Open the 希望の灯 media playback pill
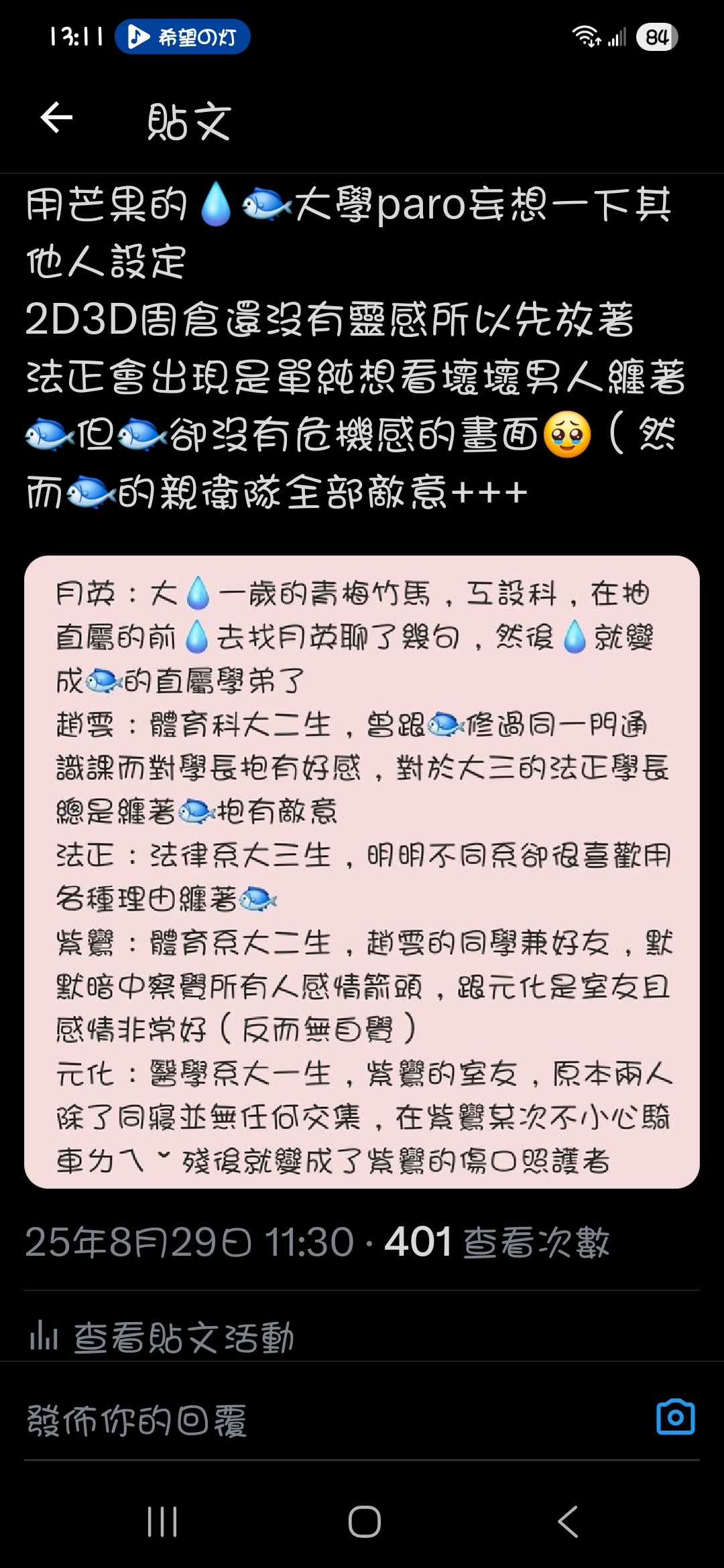Image resolution: width=724 pixels, height=1568 pixels. coord(182,37)
